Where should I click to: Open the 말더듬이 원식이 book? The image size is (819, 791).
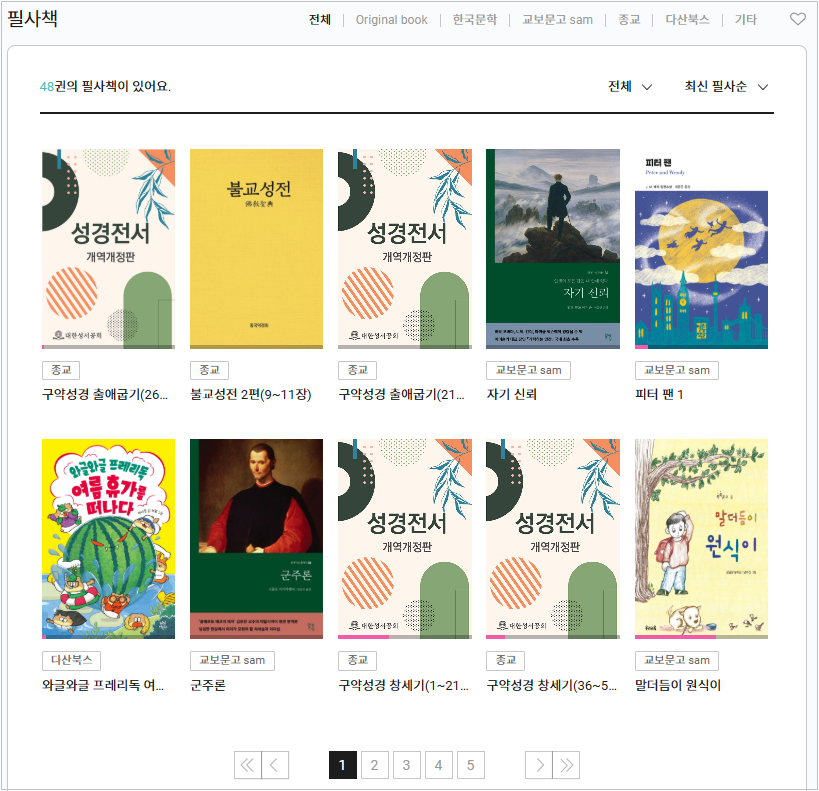pyautogui.click(x=701, y=539)
